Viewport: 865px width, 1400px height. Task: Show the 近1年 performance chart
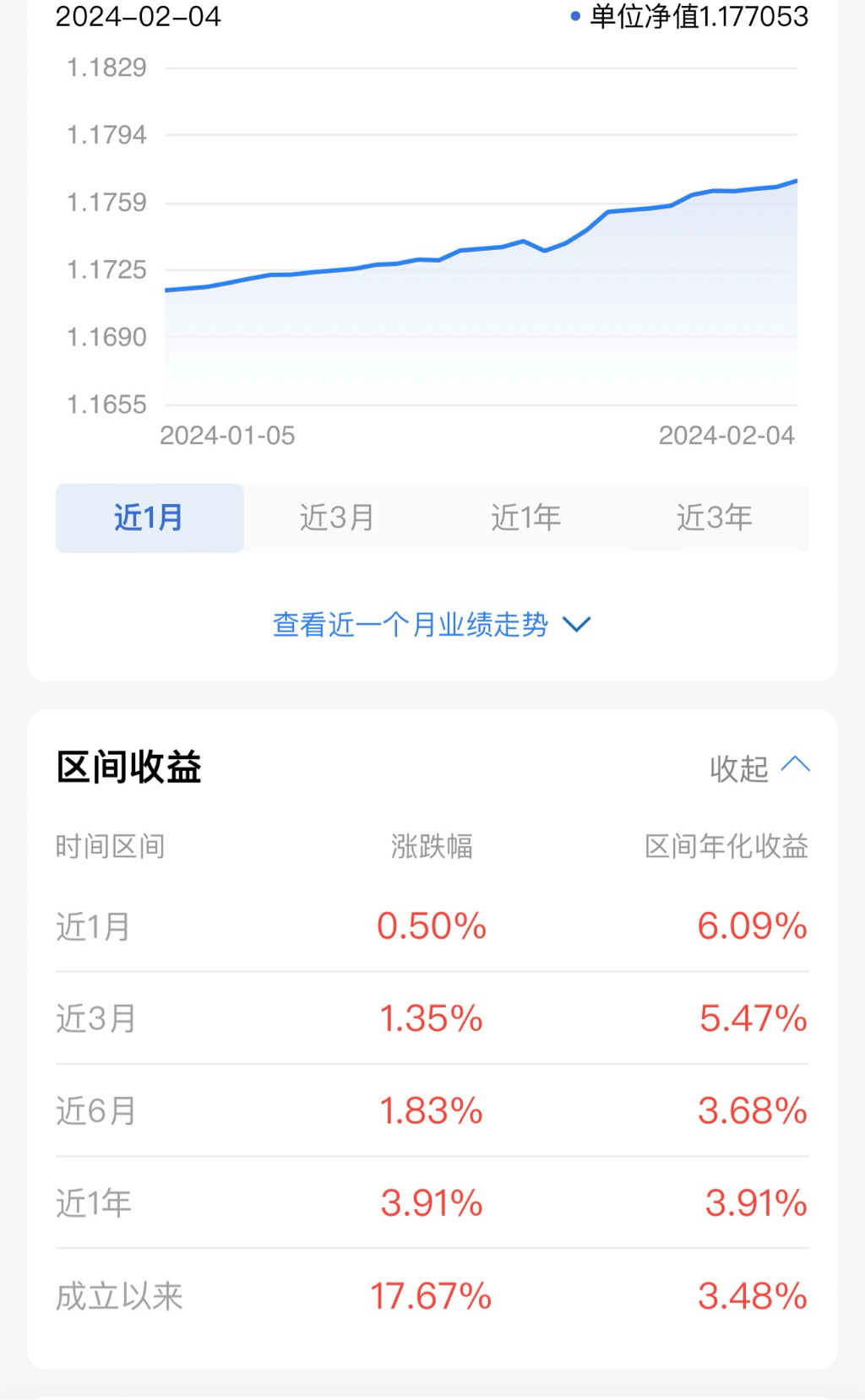[x=525, y=518]
